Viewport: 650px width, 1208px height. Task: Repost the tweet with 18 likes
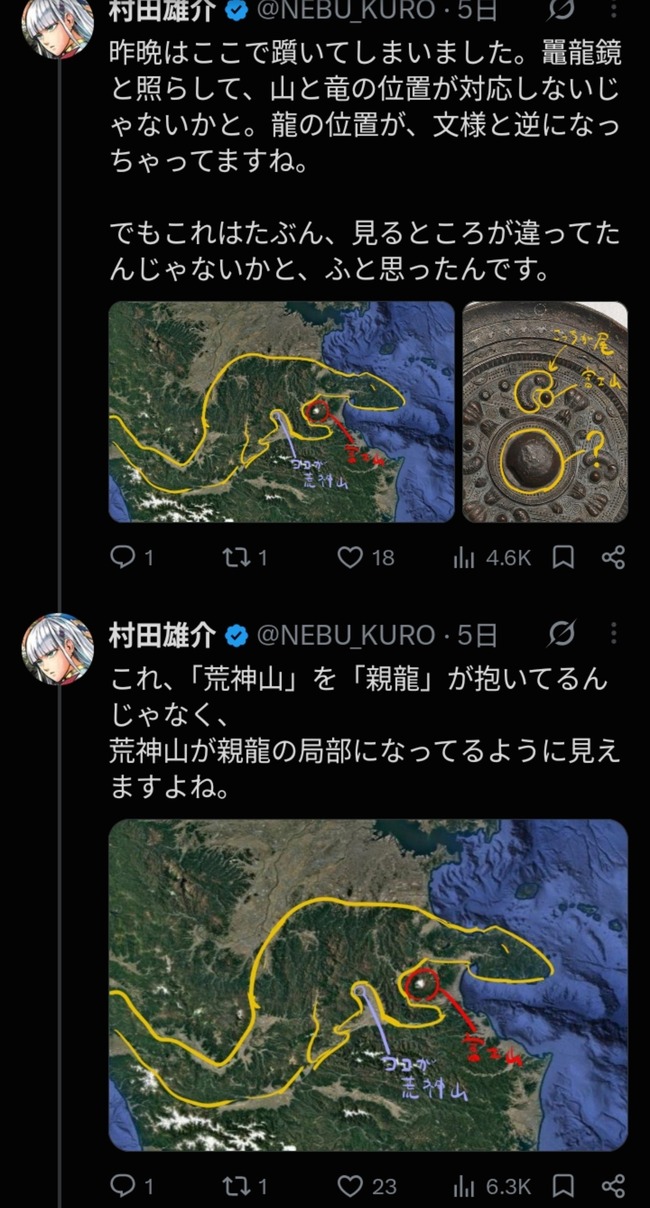tap(244, 558)
